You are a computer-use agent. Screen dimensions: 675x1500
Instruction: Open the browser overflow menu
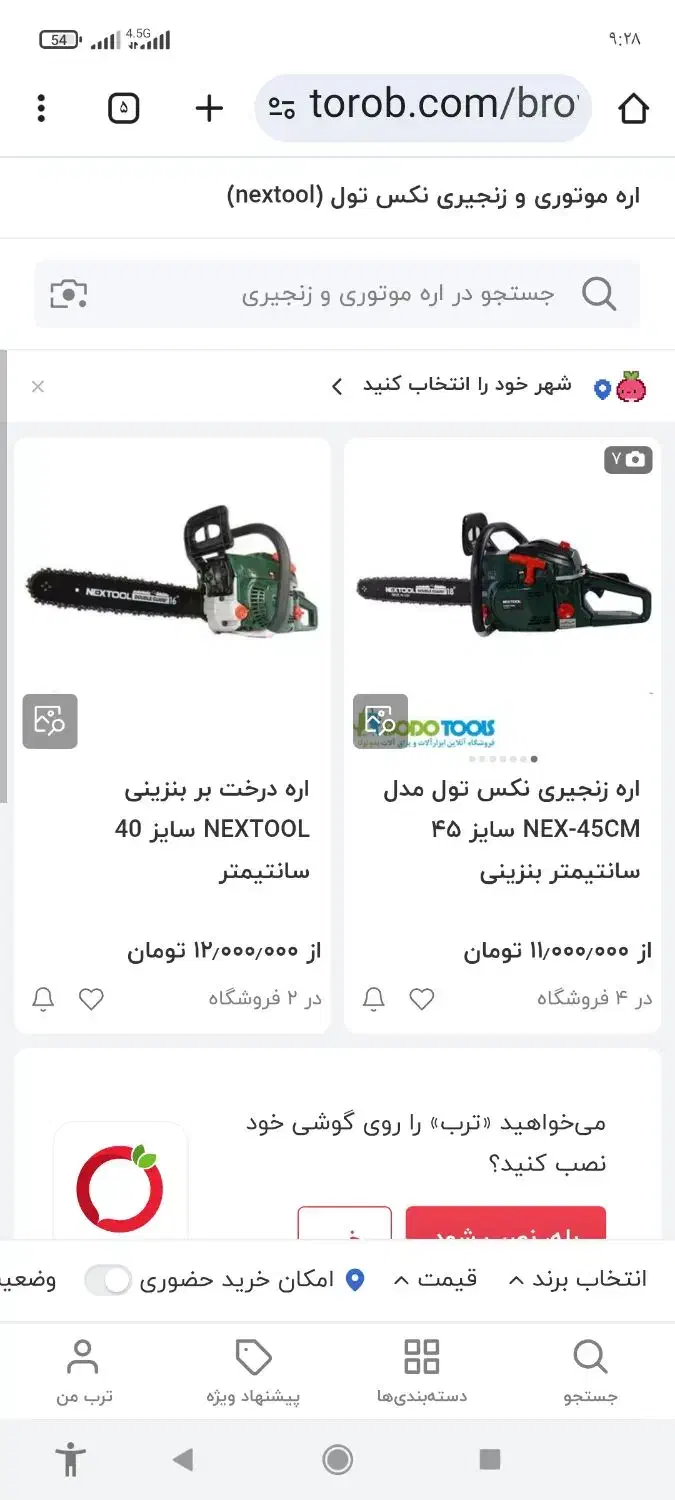tap(41, 108)
